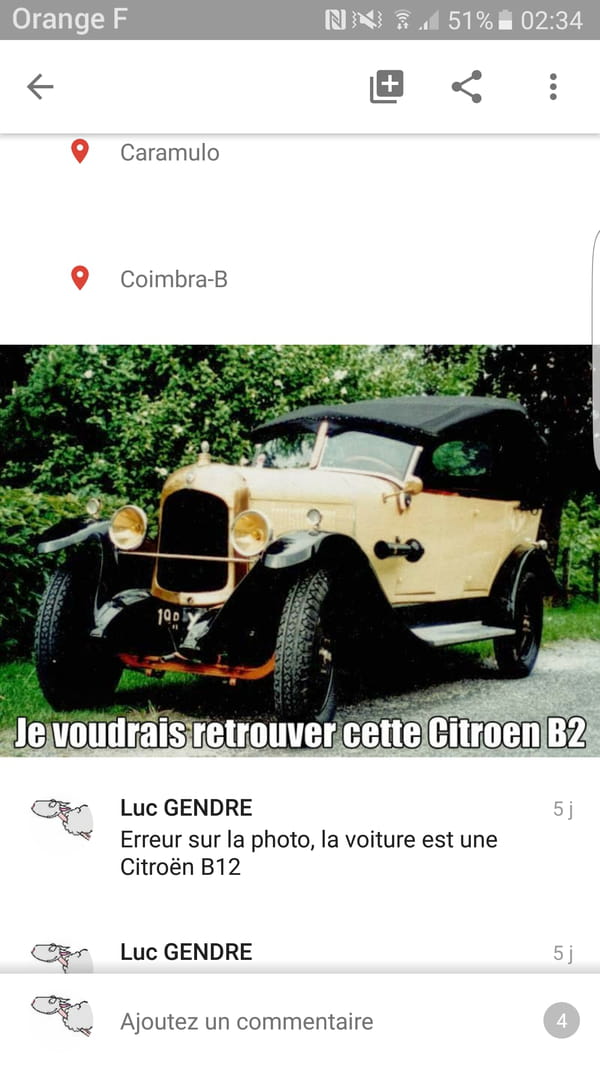Open the Citroen B2 car photo

click(x=298, y=550)
